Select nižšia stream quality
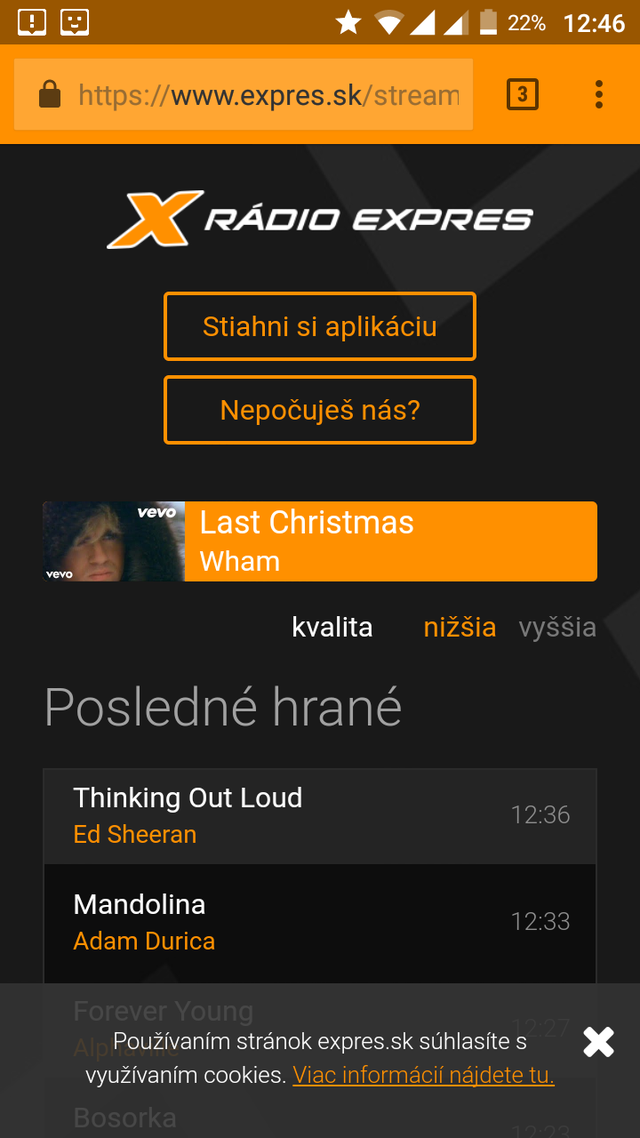Screen dimensions: 640x1138 [460, 627]
